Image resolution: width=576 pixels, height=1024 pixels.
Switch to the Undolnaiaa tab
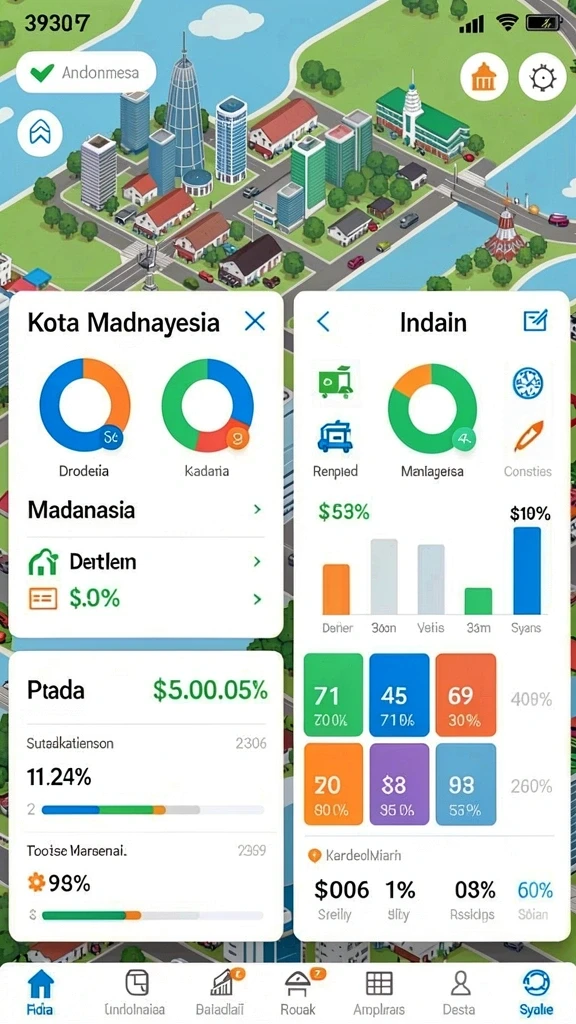pyautogui.click(x=135, y=993)
